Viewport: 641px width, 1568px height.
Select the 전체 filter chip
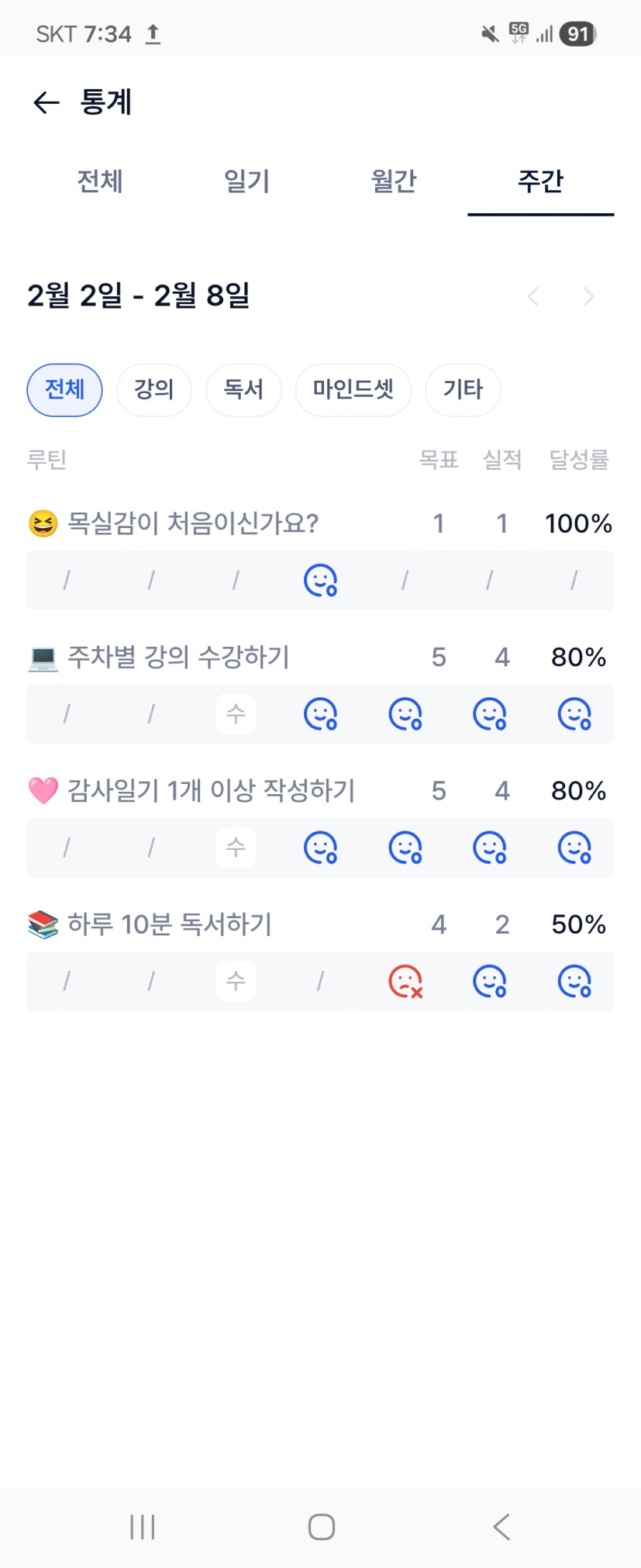(64, 389)
